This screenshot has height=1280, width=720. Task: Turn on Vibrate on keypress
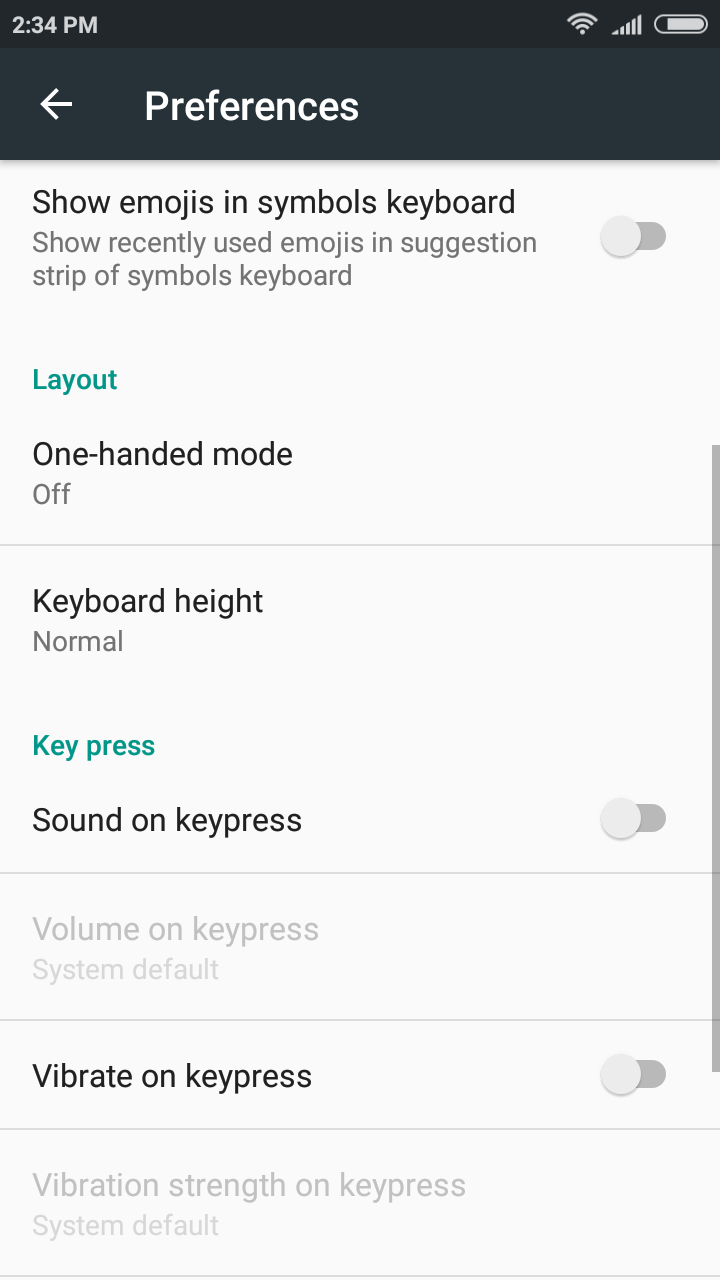point(633,1076)
